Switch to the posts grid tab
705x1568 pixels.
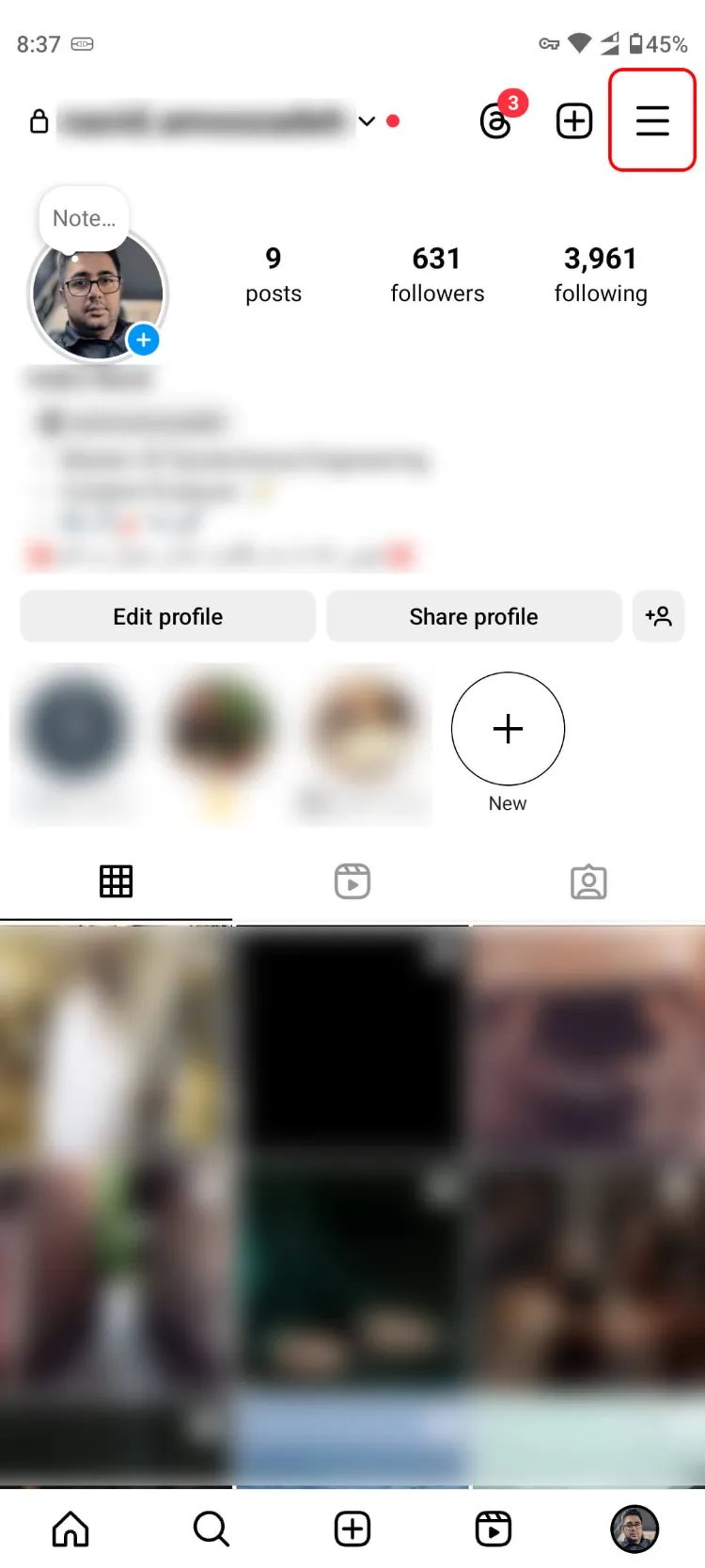pos(116,881)
